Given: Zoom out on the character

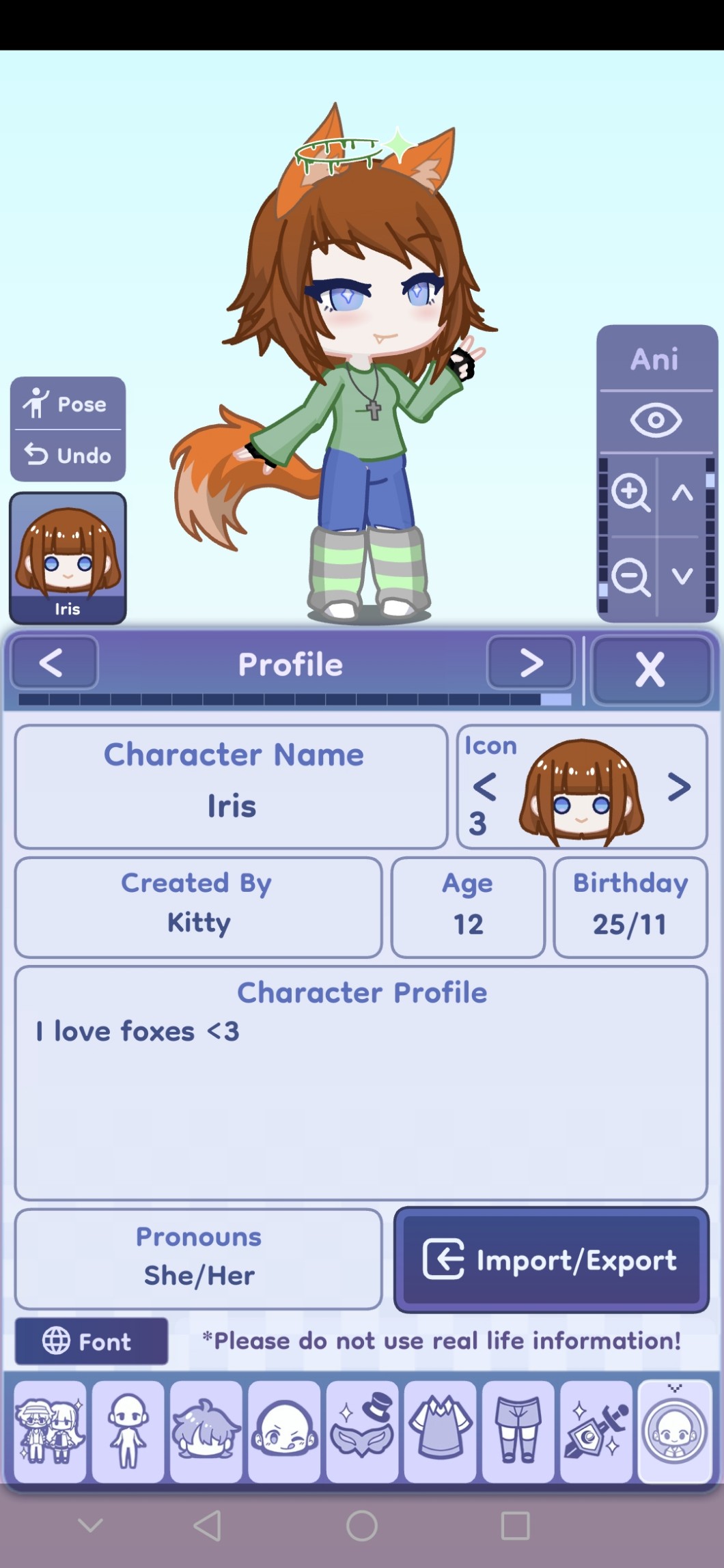Looking at the screenshot, I should tap(630, 577).
